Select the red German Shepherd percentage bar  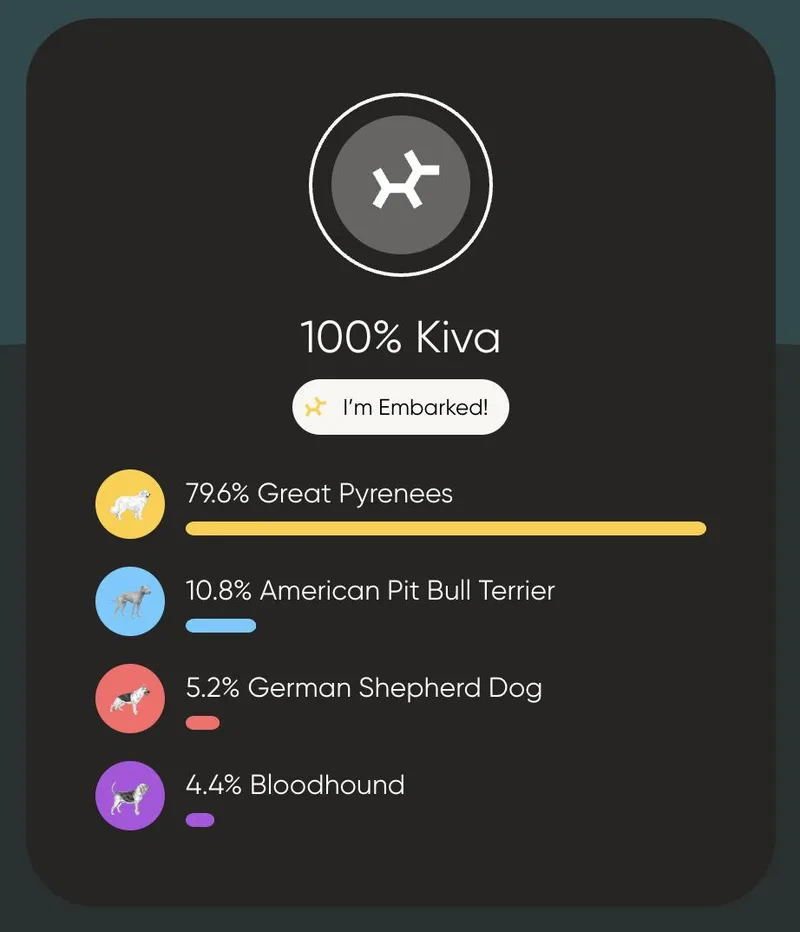pos(202,720)
